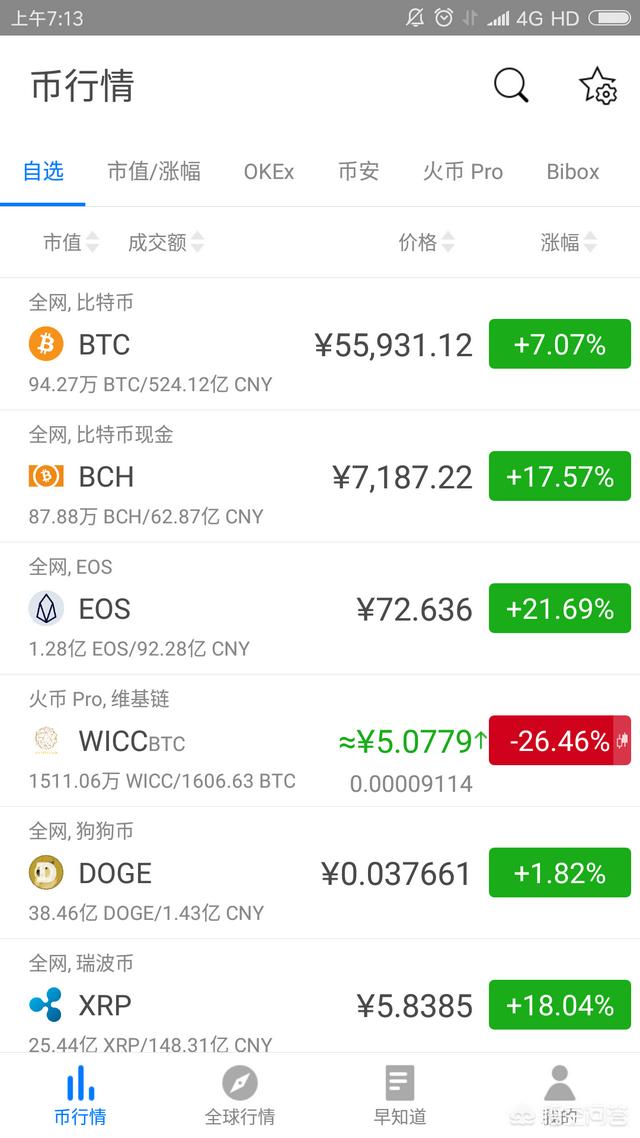640x1138 pixels.
Task: Go to the 全球行情 tab
Action: click(x=240, y=1096)
